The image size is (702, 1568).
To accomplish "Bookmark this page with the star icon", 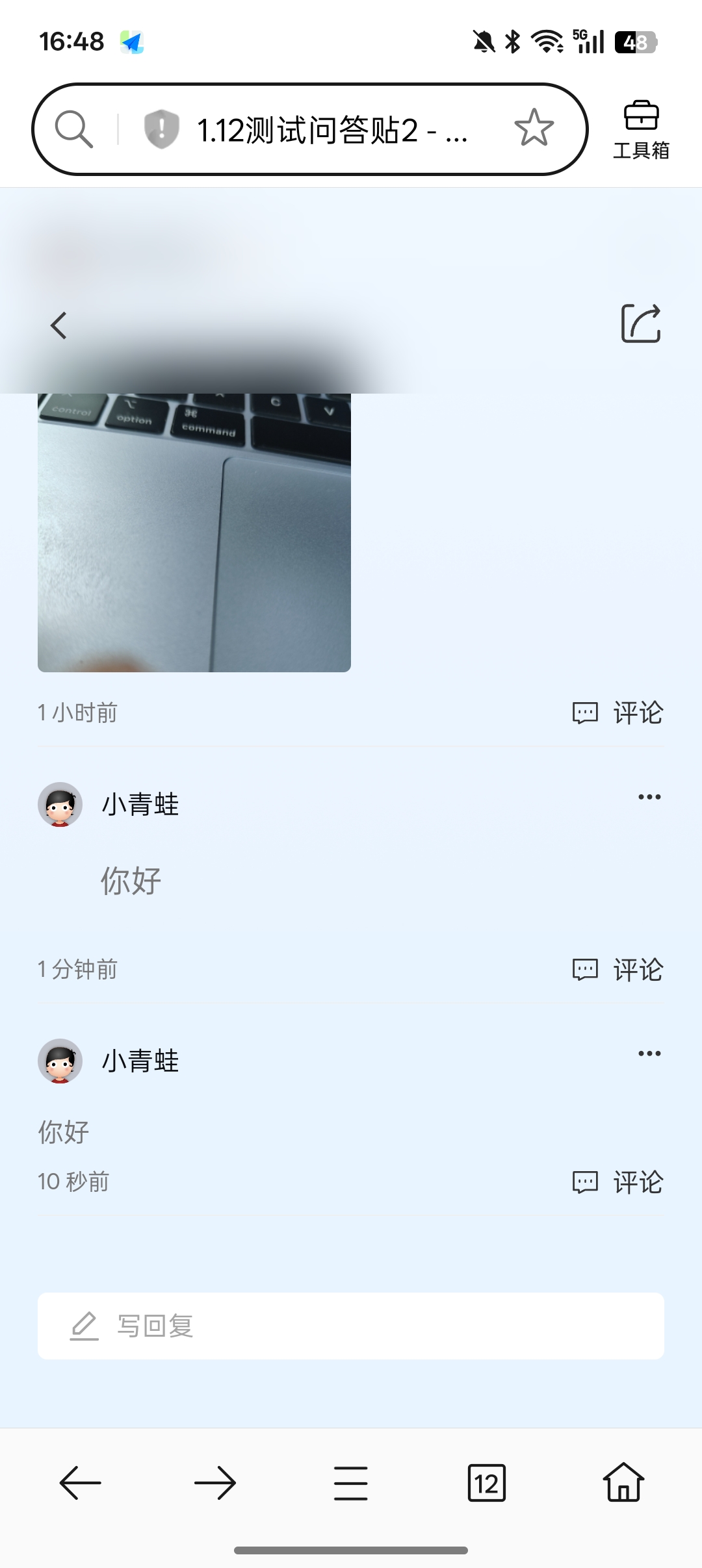I will (534, 128).
